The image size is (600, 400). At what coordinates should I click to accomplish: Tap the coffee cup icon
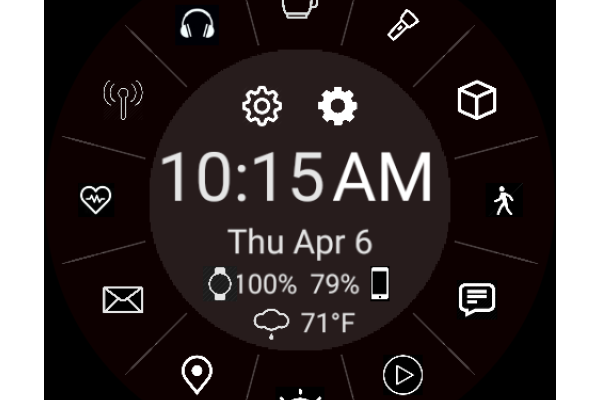(300, 8)
